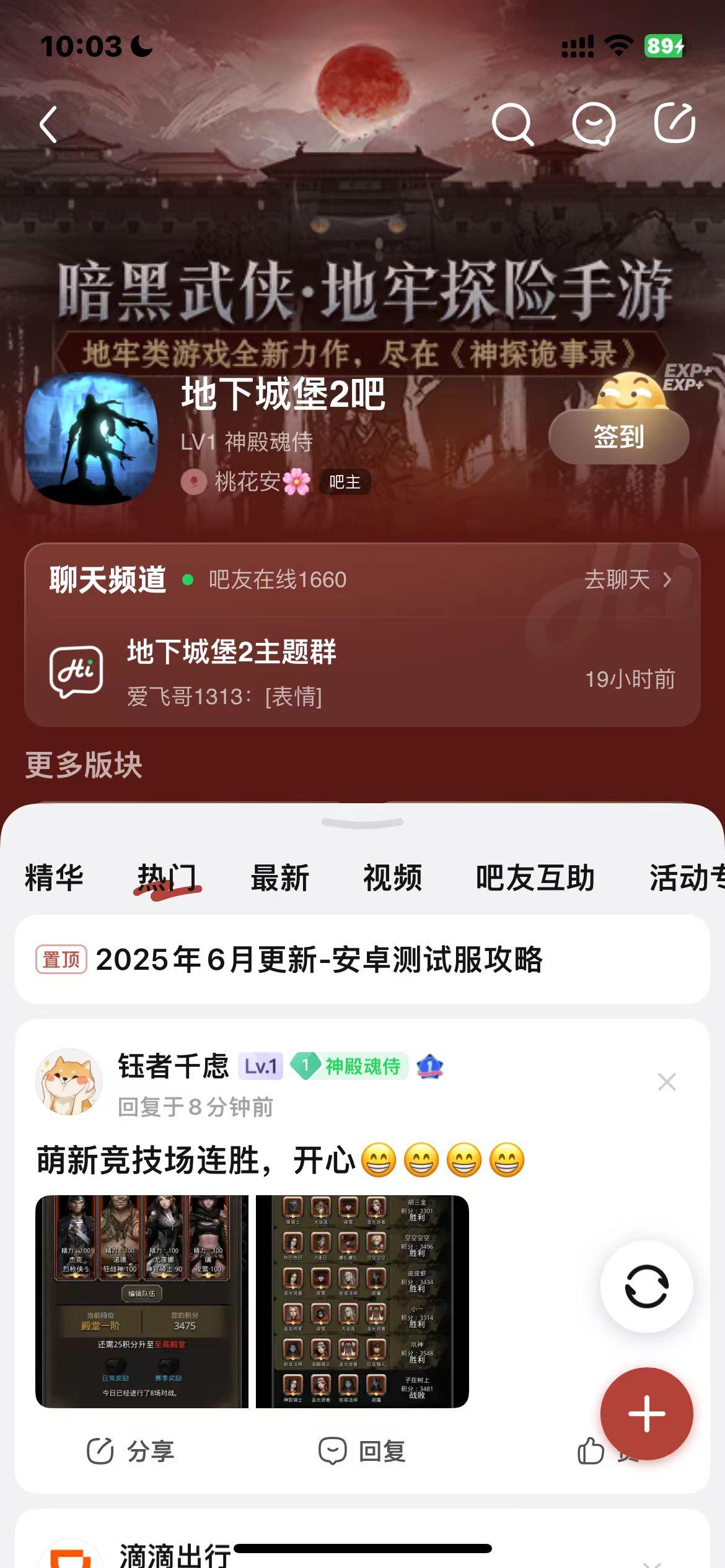
Task: Open search in 地下城堡2吧
Action: click(x=512, y=124)
